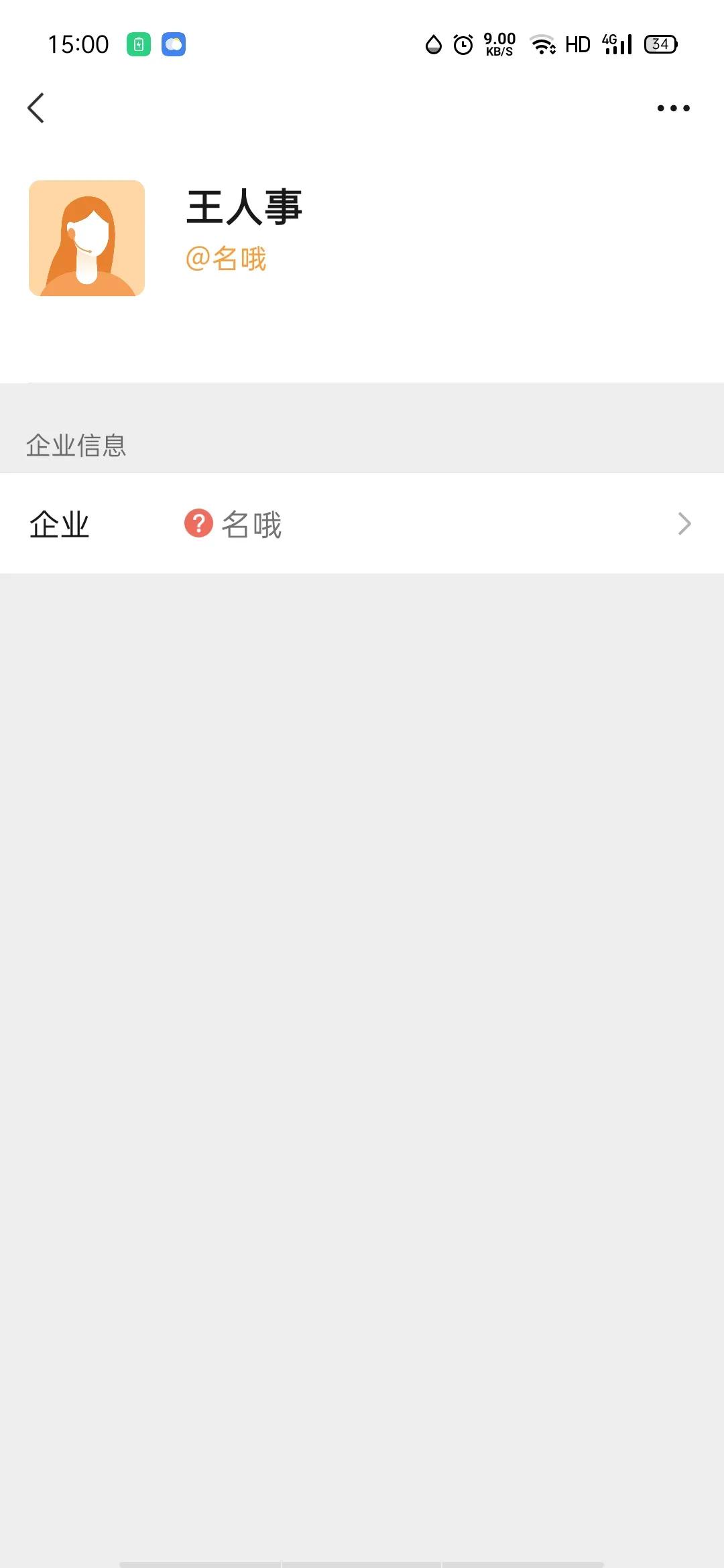Viewport: 724px width, 1568px height.
Task: Tap the red question mark verification icon
Action: [x=198, y=524]
